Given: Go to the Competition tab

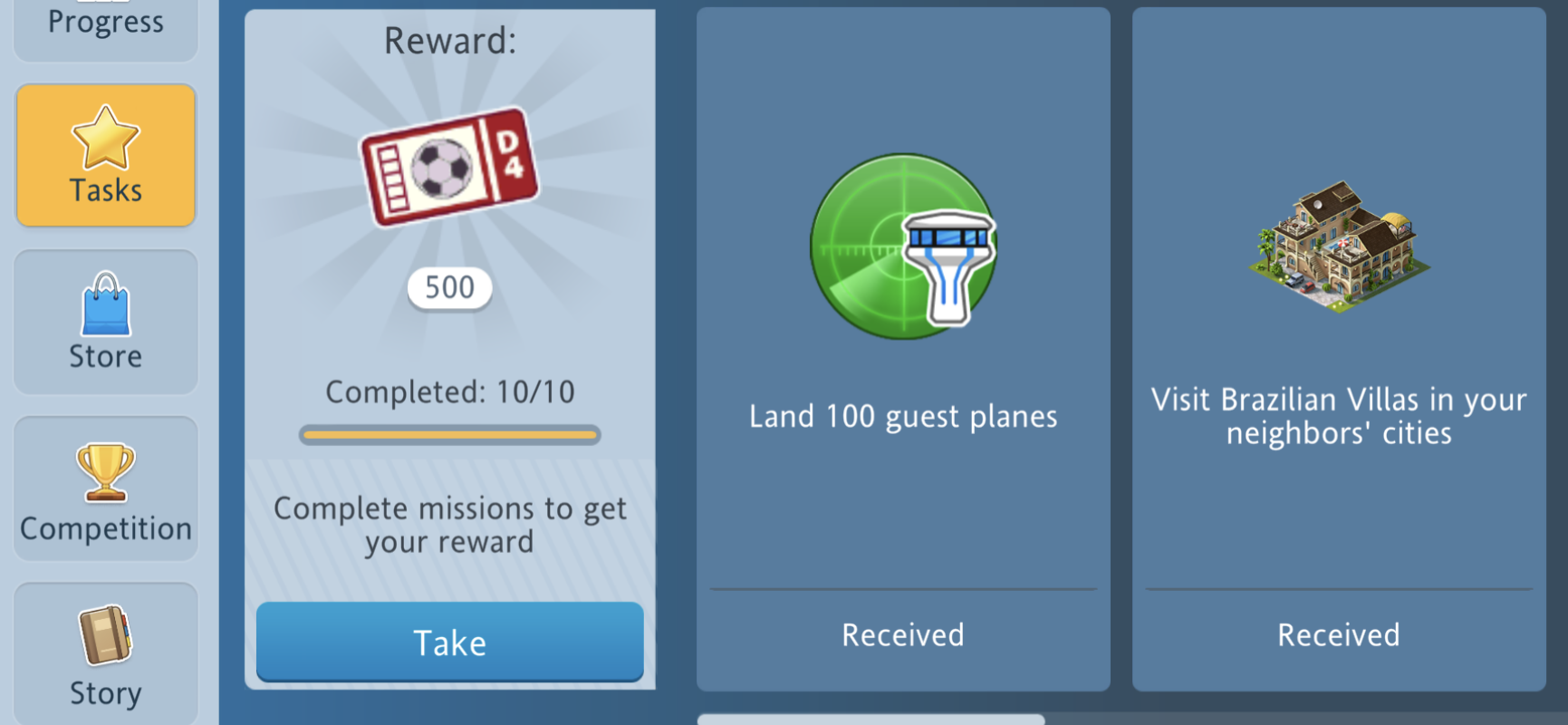Looking at the screenshot, I should click(106, 489).
